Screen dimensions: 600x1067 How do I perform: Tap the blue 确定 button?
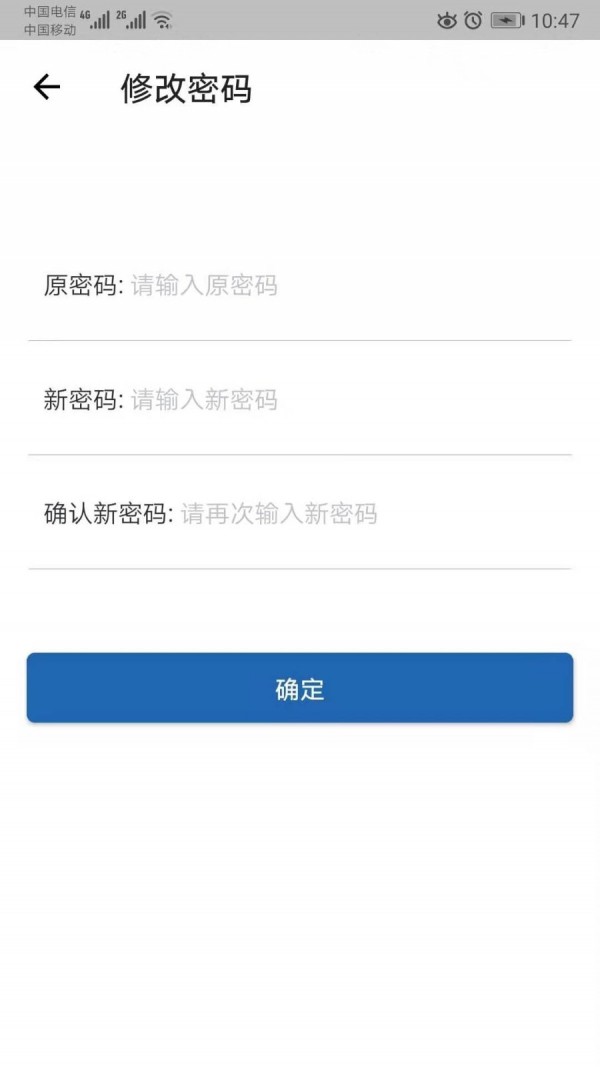click(x=300, y=688)
